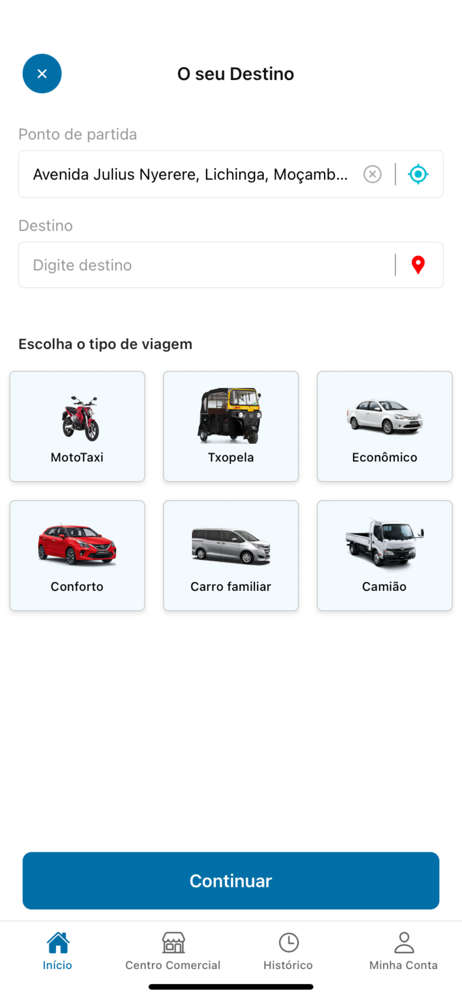This screenshot has height=1000, width=462.
Task: Choose the Txopela option
Action: tap(231, 427)
